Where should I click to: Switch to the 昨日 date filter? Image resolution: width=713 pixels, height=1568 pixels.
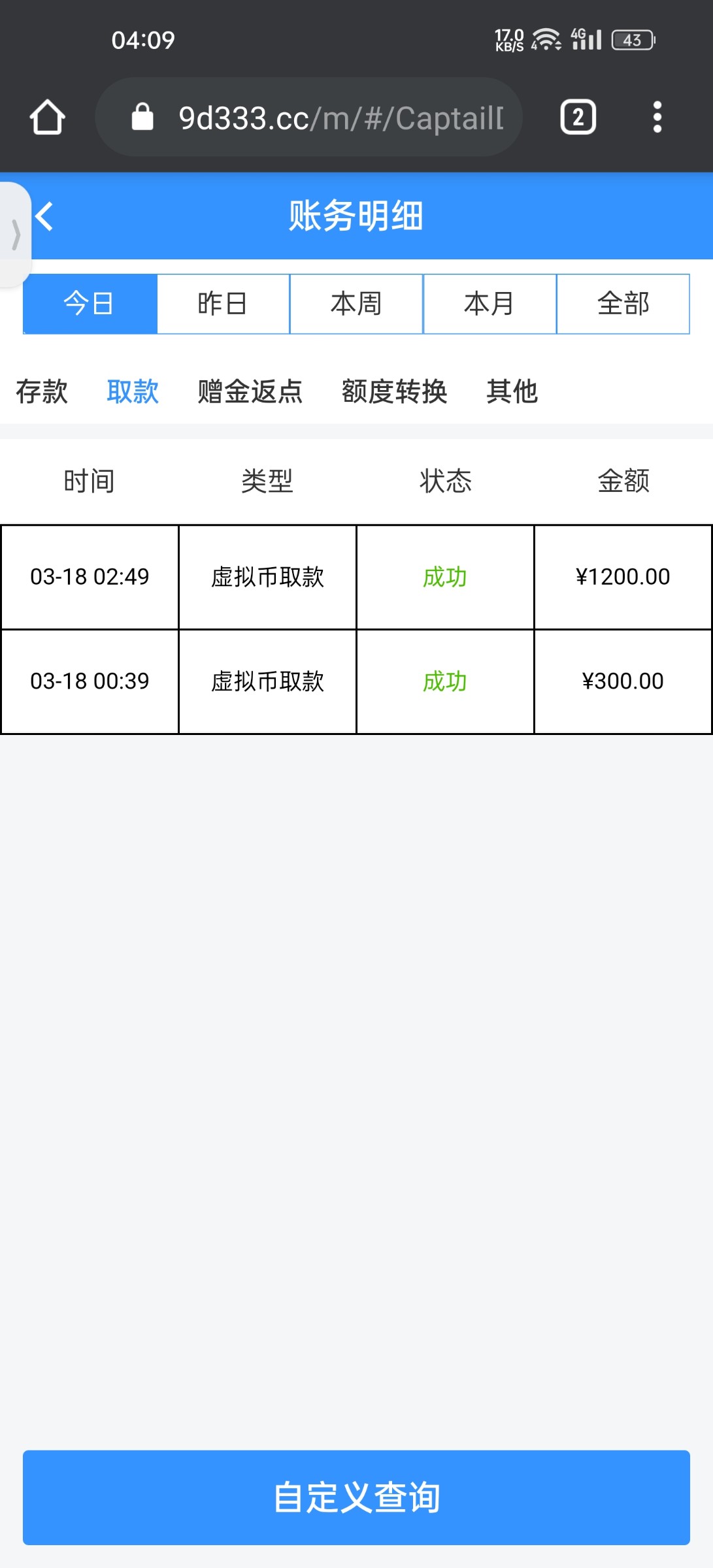[x=223, y=304]
